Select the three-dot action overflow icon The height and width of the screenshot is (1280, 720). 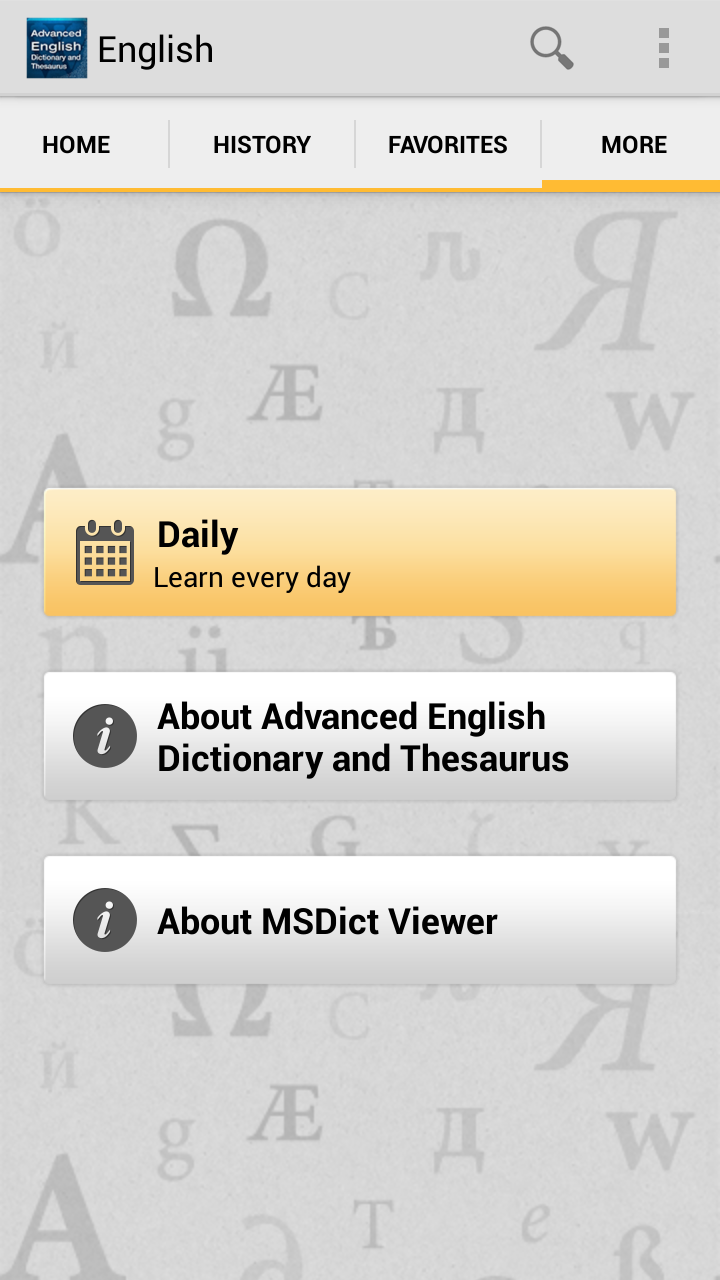tap(664, 47)
